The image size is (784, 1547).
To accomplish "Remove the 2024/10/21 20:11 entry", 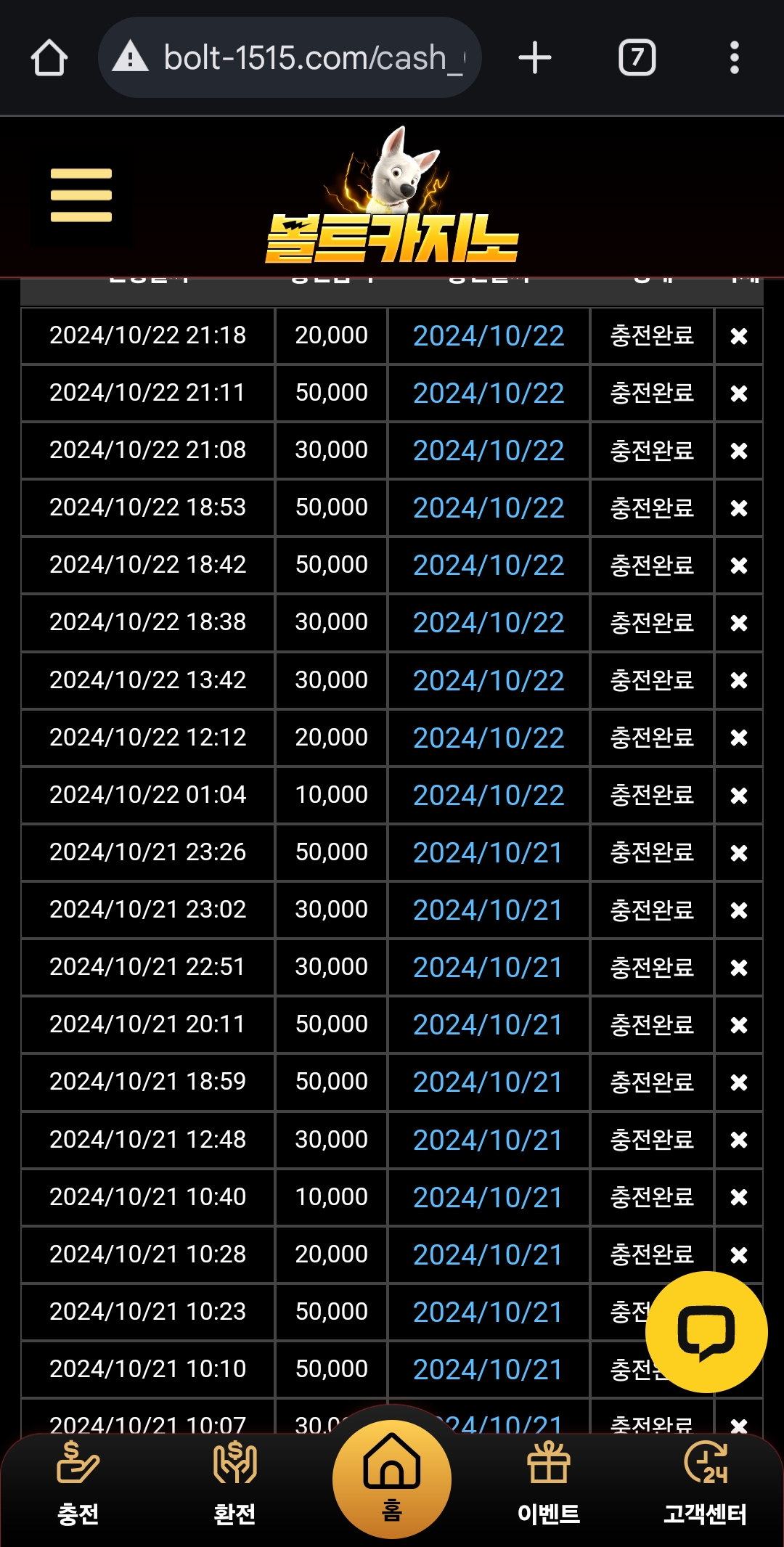I will pos(739,1025).
